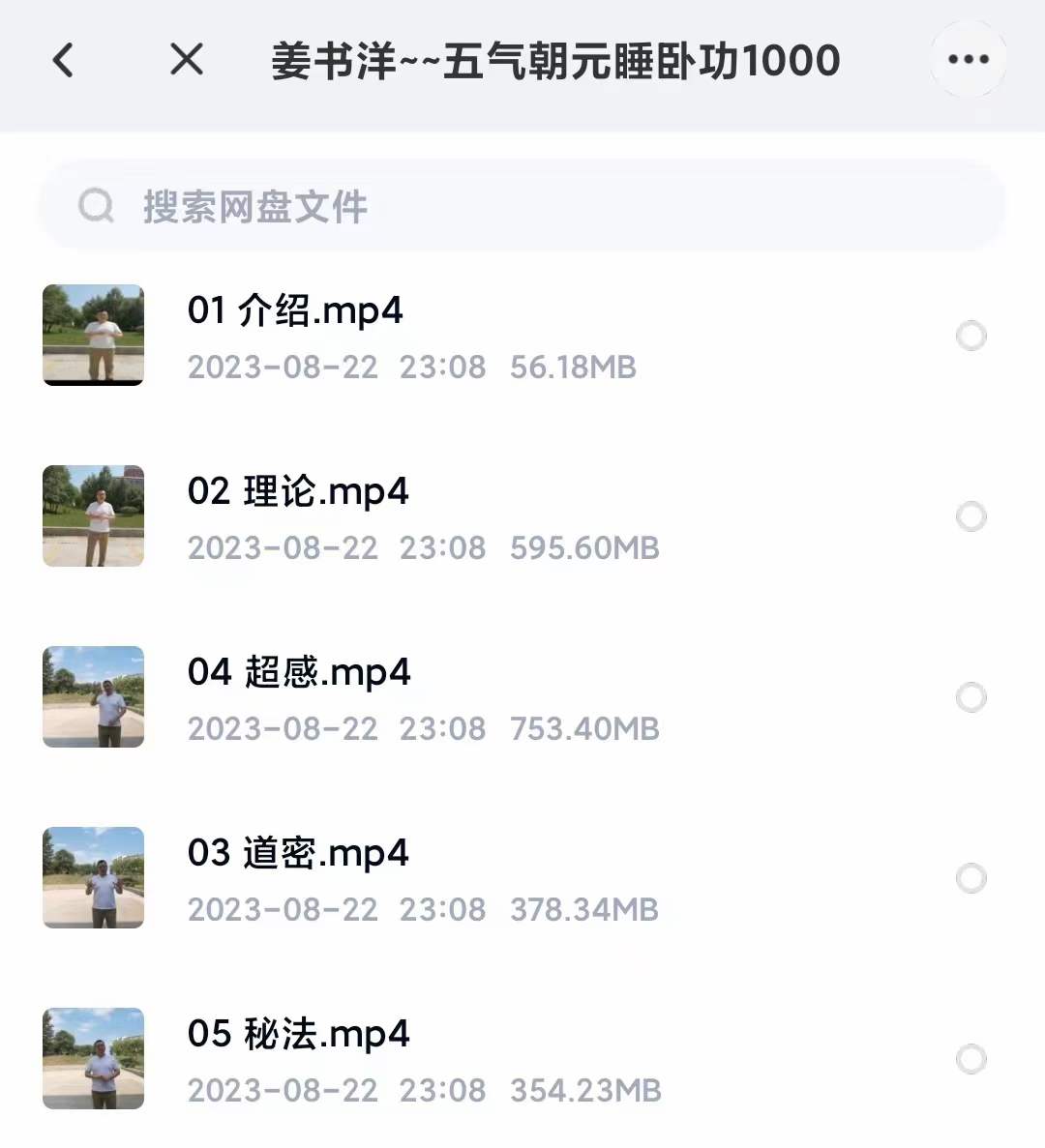
Task: Select the checkbox next to 01 介绍.mp4
Action: [x=970, y=336]
